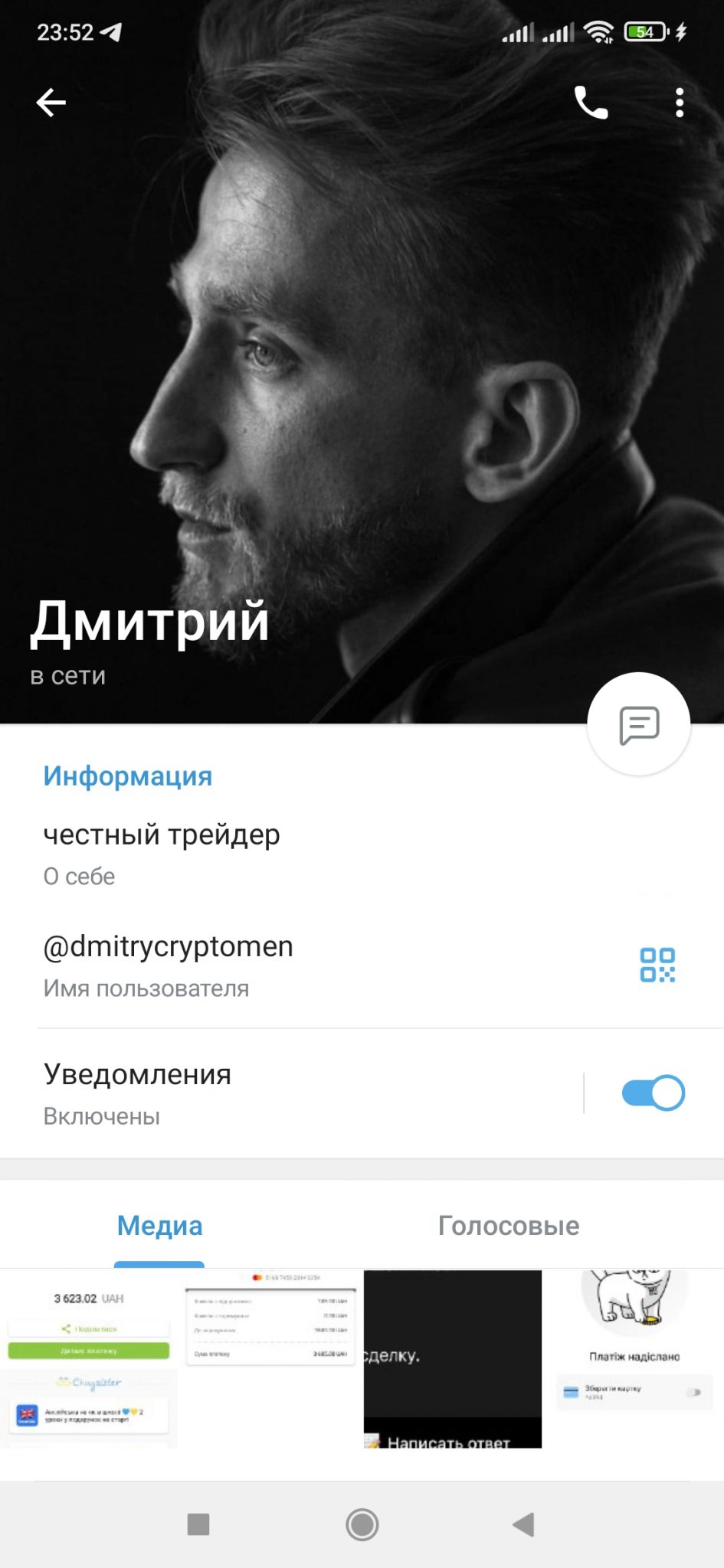Open the message chat floating button
The height and width of the screenshot is (1568, 724).
[639, 724]
